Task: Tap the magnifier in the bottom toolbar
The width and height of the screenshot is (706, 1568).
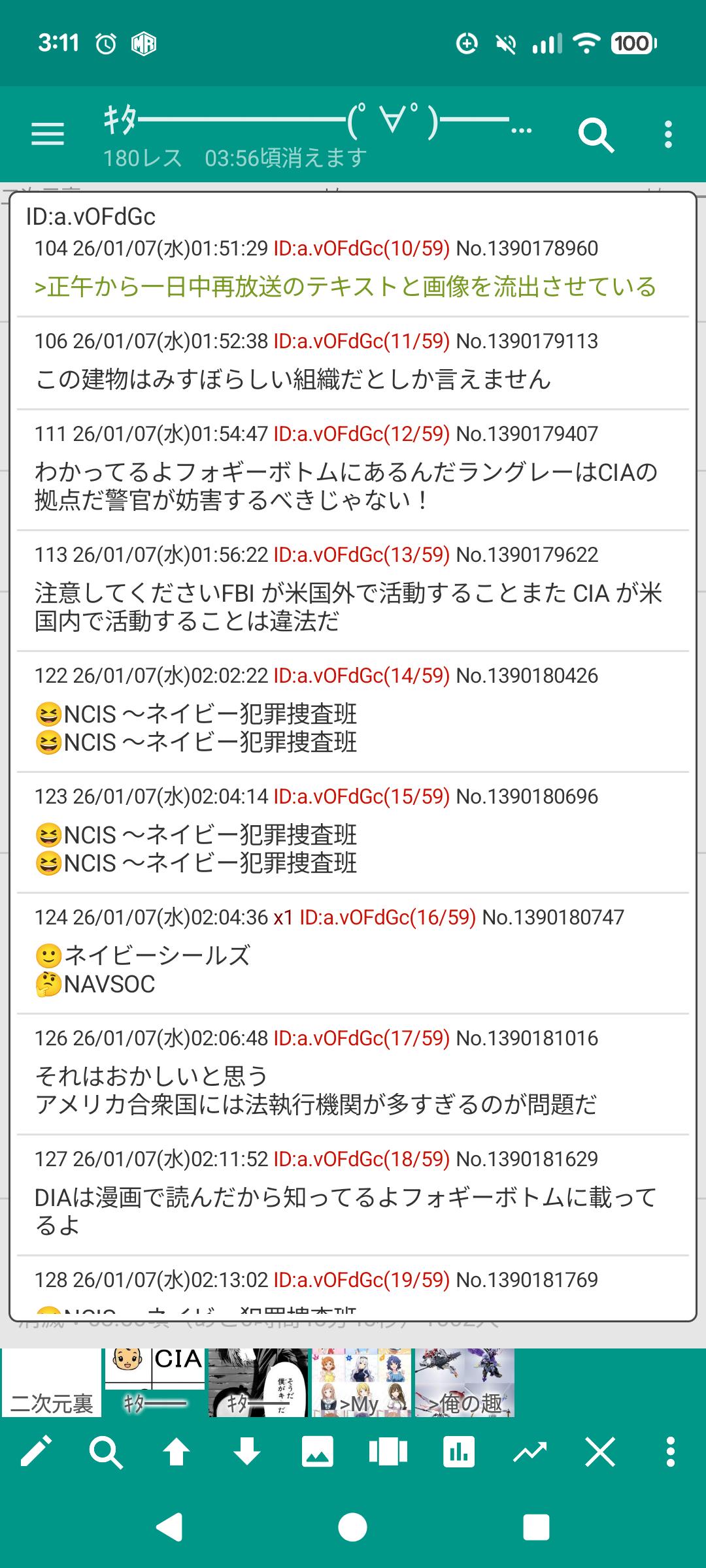Action: click(106, 1453)
